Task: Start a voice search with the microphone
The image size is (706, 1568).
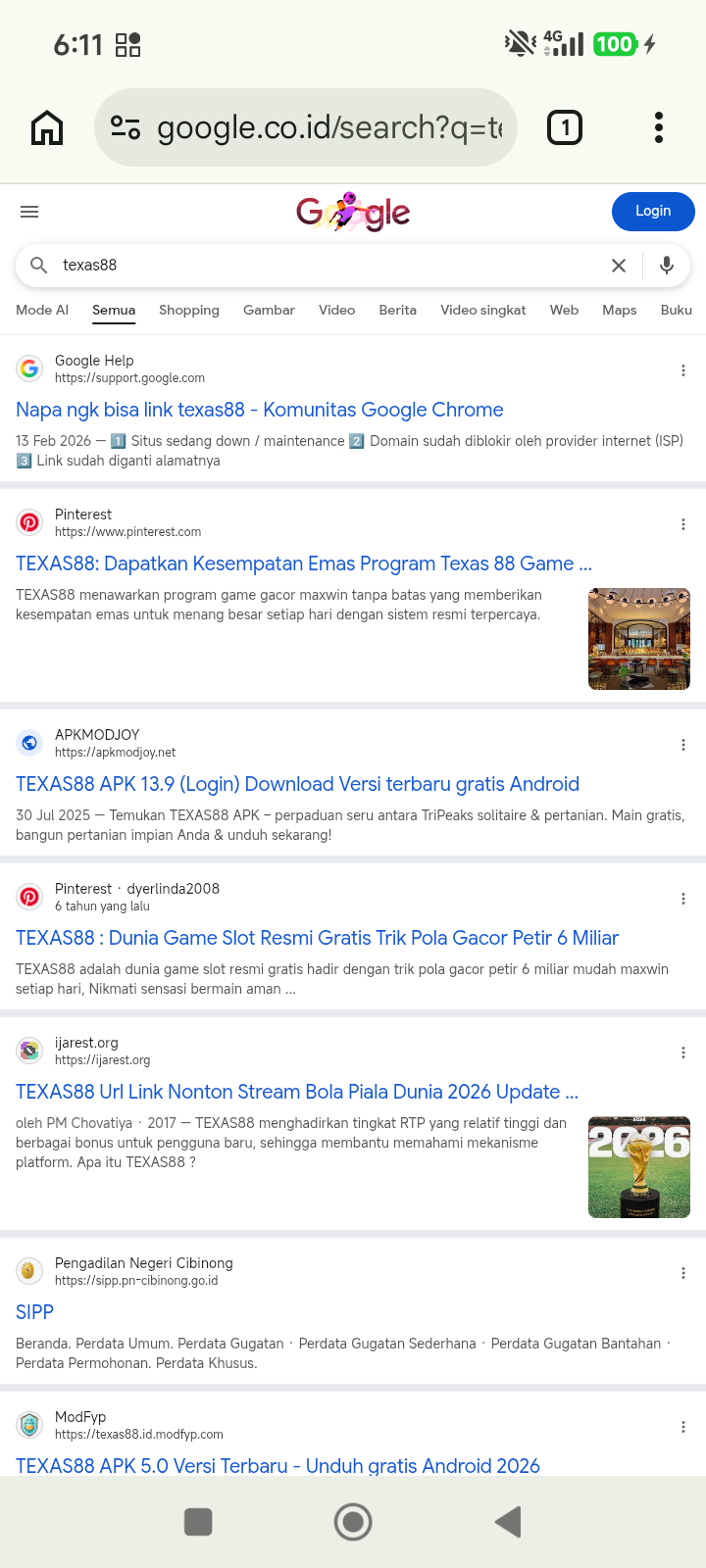Action: (x=667, y=266)
